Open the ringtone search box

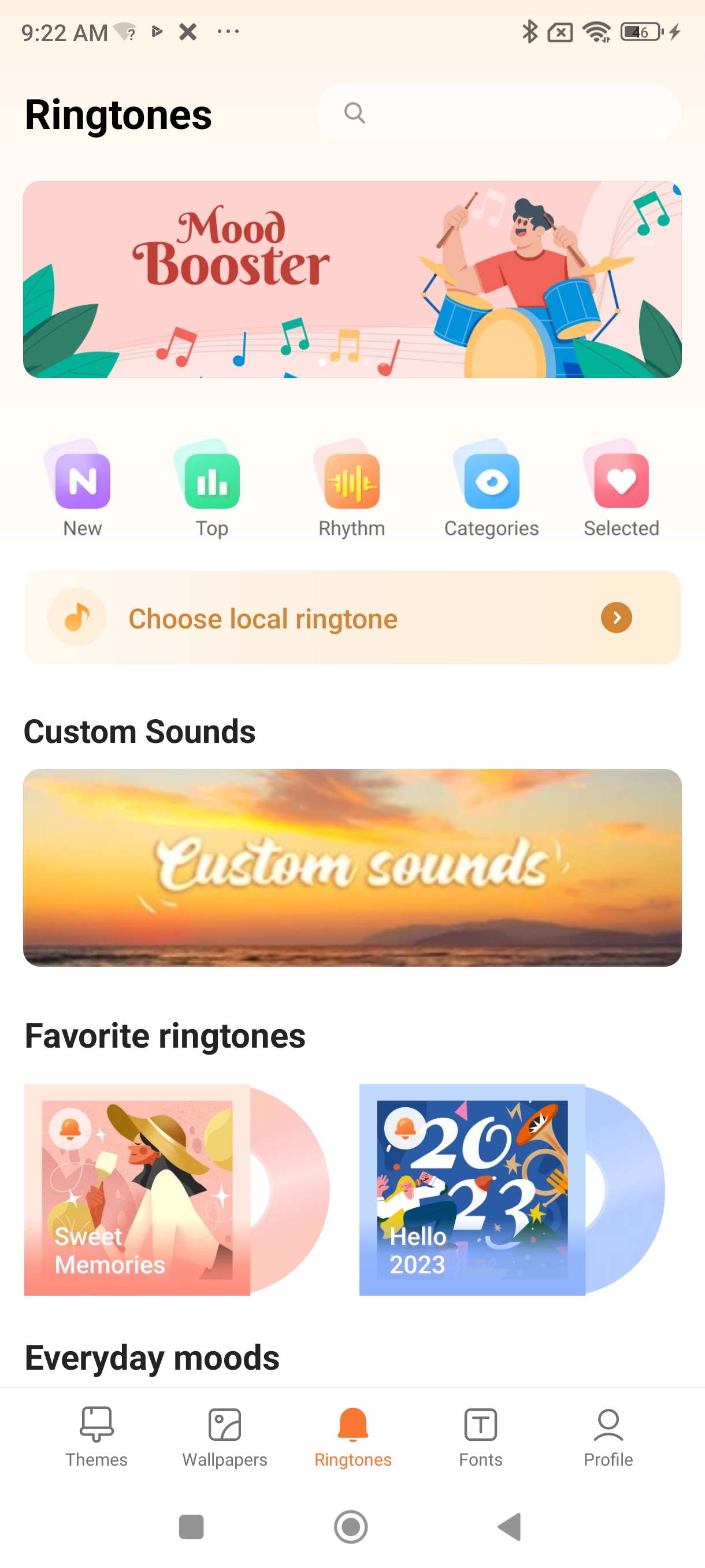[x=498, y=113]
